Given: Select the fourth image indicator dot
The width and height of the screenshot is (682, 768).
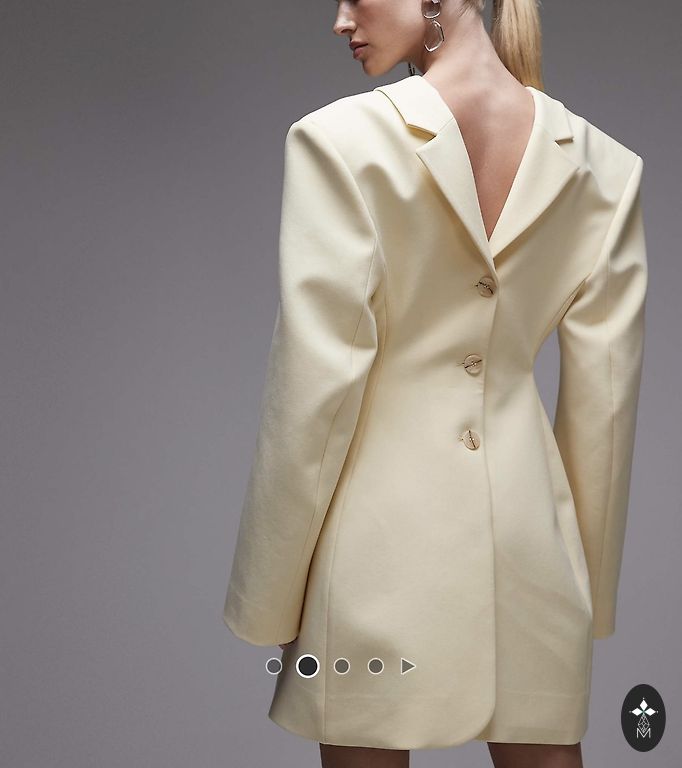Looking at the screenshot, I should point(376,666).
